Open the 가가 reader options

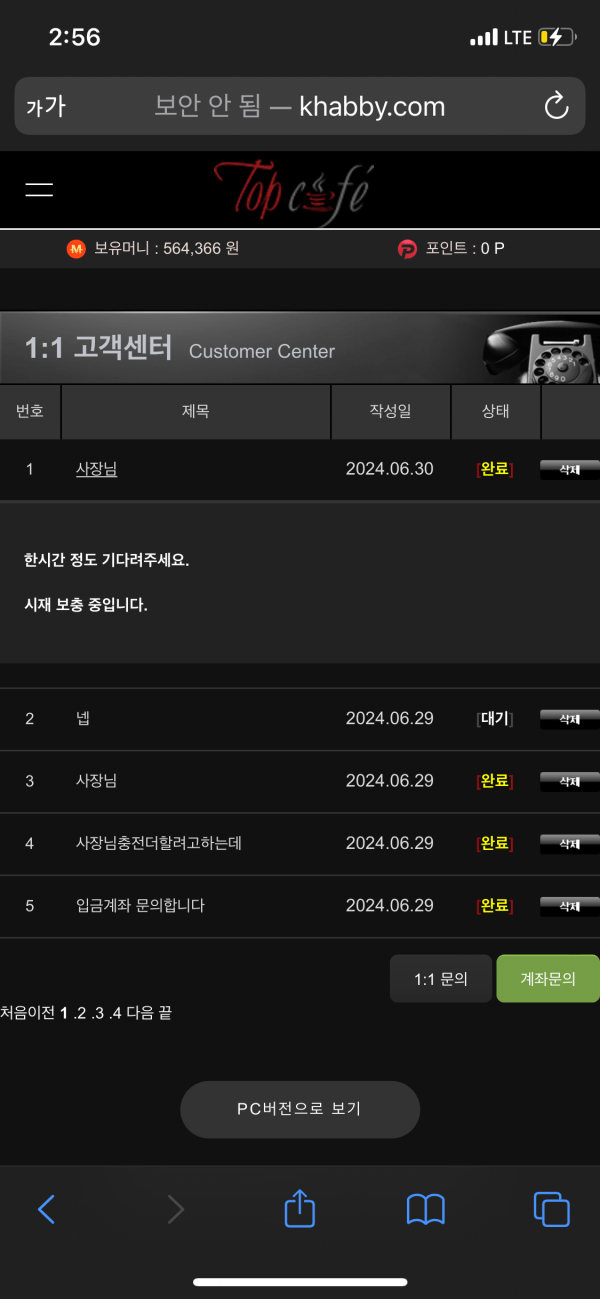click(45, 106)
